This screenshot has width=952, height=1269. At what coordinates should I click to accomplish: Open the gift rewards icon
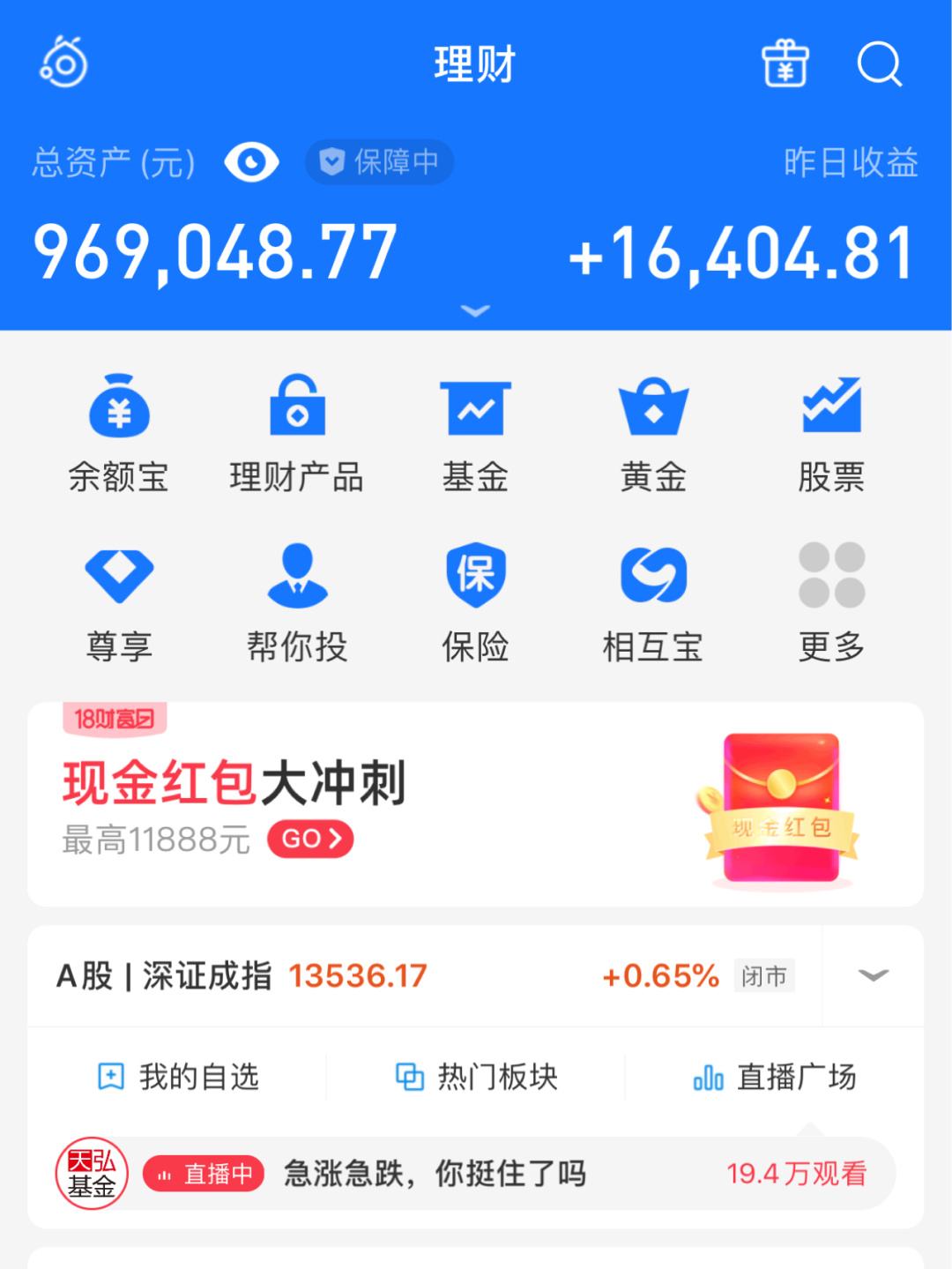pos(785,63)
